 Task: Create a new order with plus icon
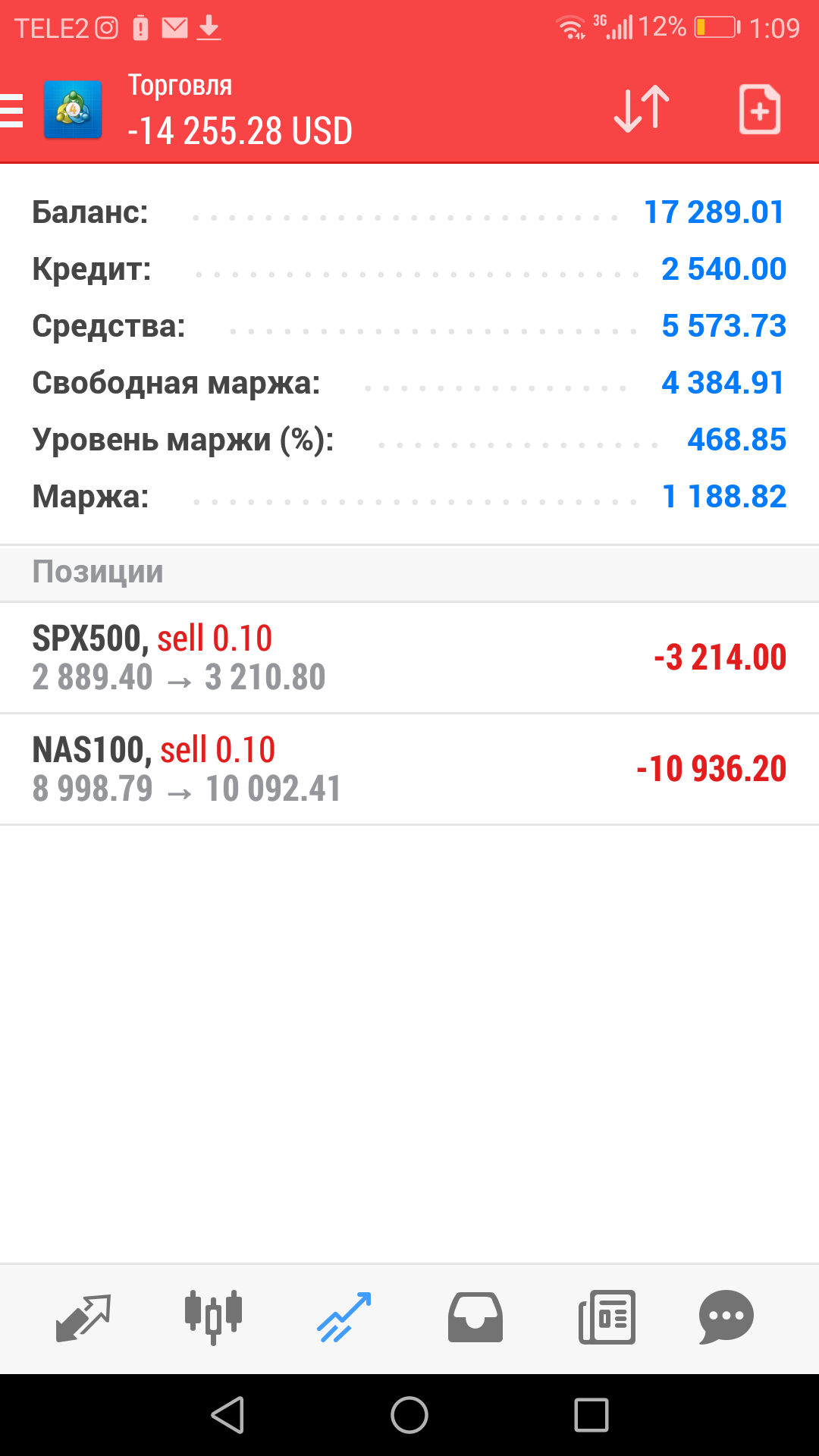tap(759, 110)
